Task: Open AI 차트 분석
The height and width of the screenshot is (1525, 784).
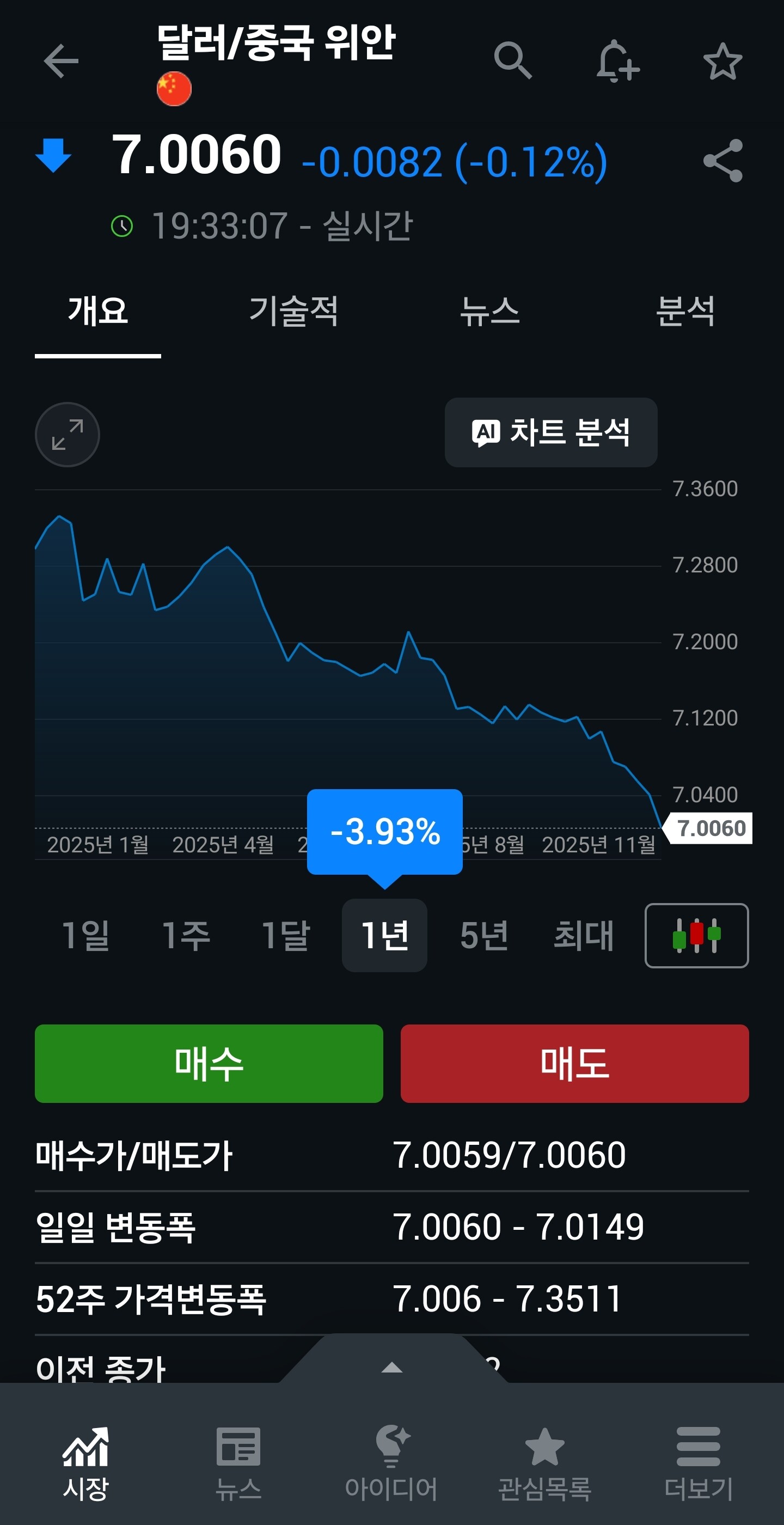Action: pos(550,433)
